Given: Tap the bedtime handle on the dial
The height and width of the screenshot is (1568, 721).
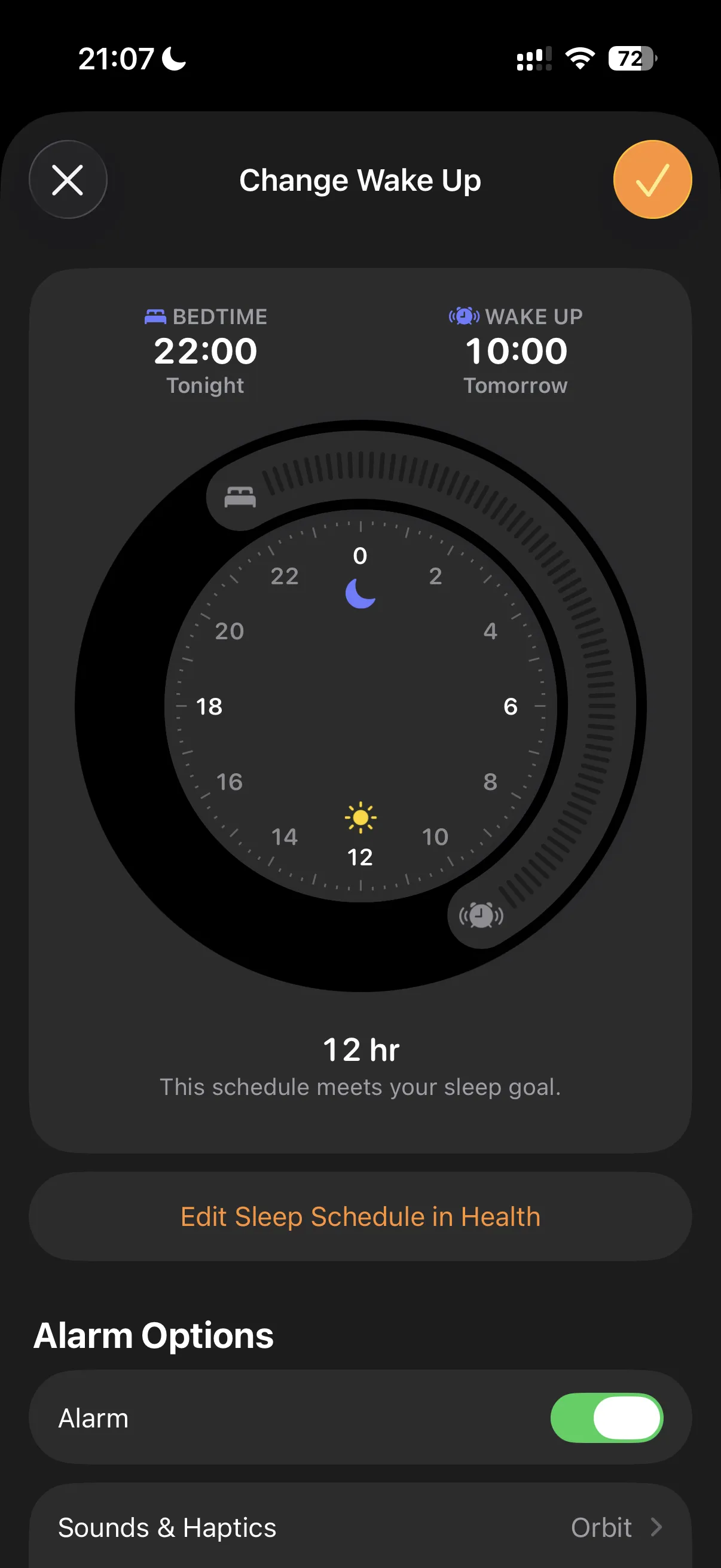Looking at the screenshot, I should pos(240,498).
